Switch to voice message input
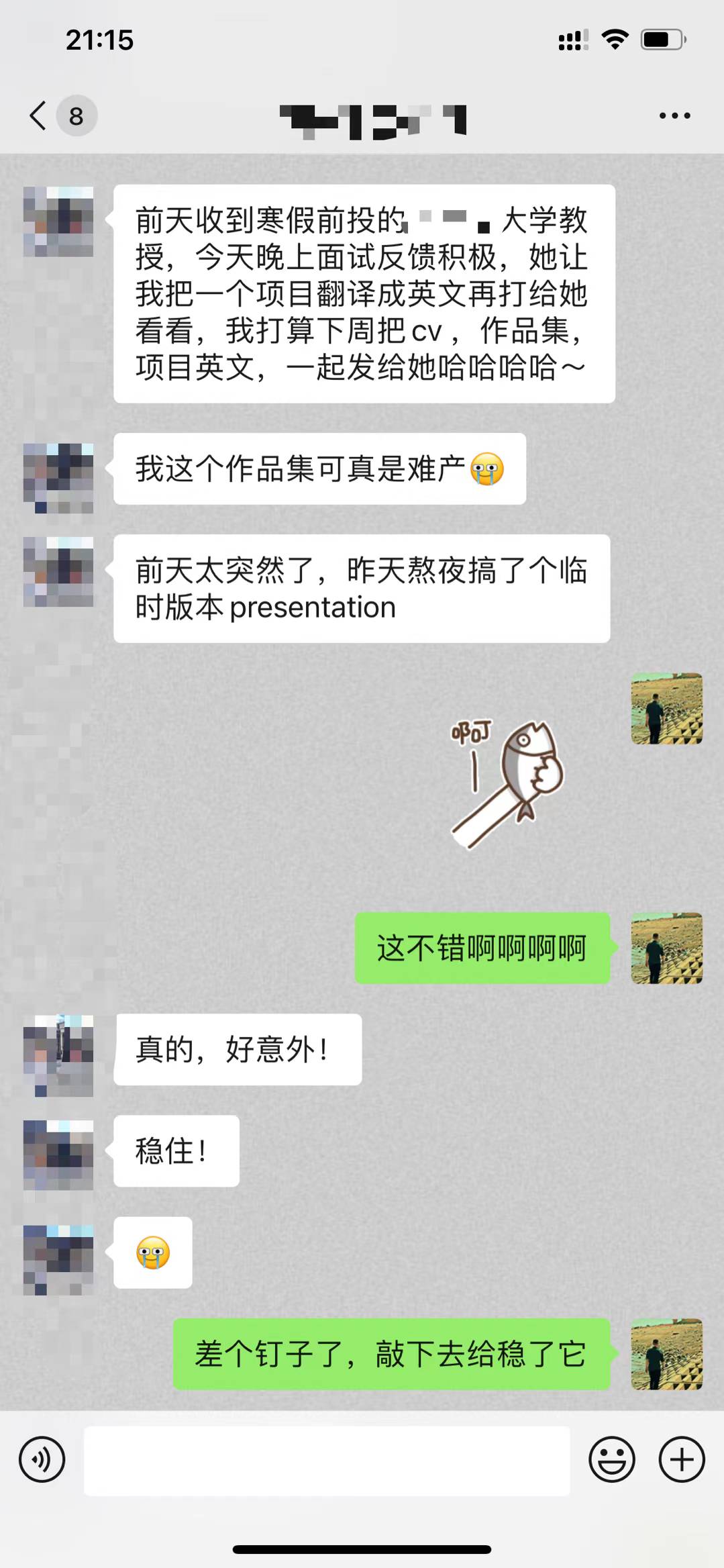724x1568 pixels. (x=42, y=1459)
